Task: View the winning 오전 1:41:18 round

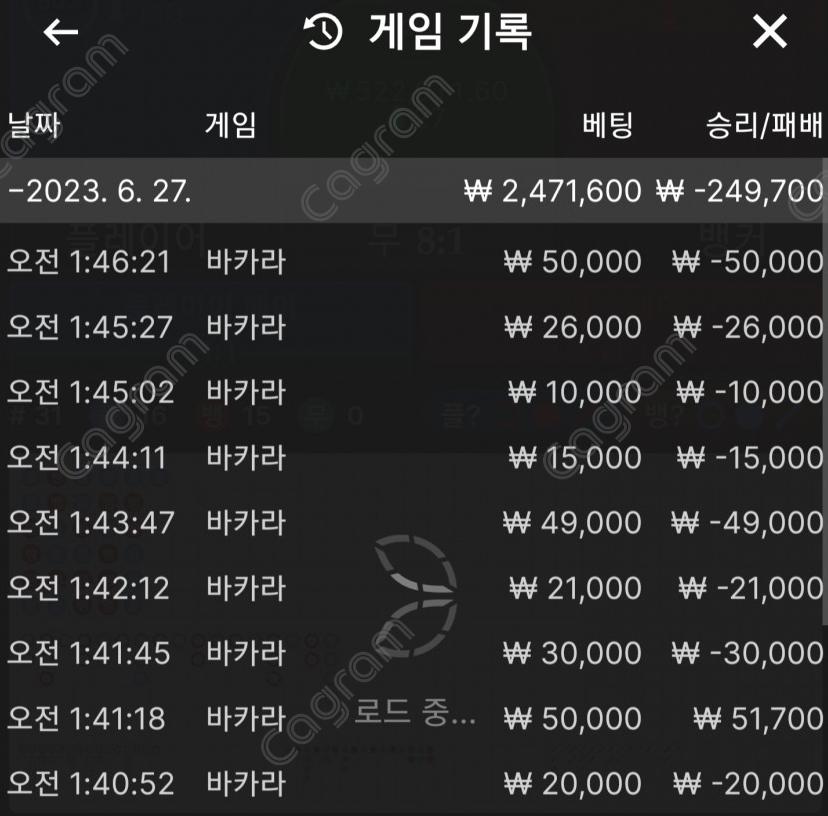Action: pos(413,717)
